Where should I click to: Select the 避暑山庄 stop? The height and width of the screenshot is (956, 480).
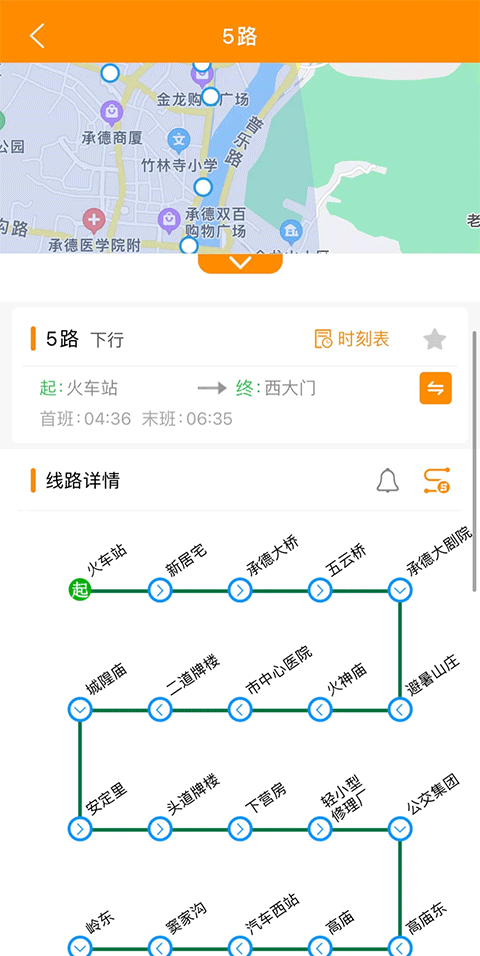click(x=400, y=710)
